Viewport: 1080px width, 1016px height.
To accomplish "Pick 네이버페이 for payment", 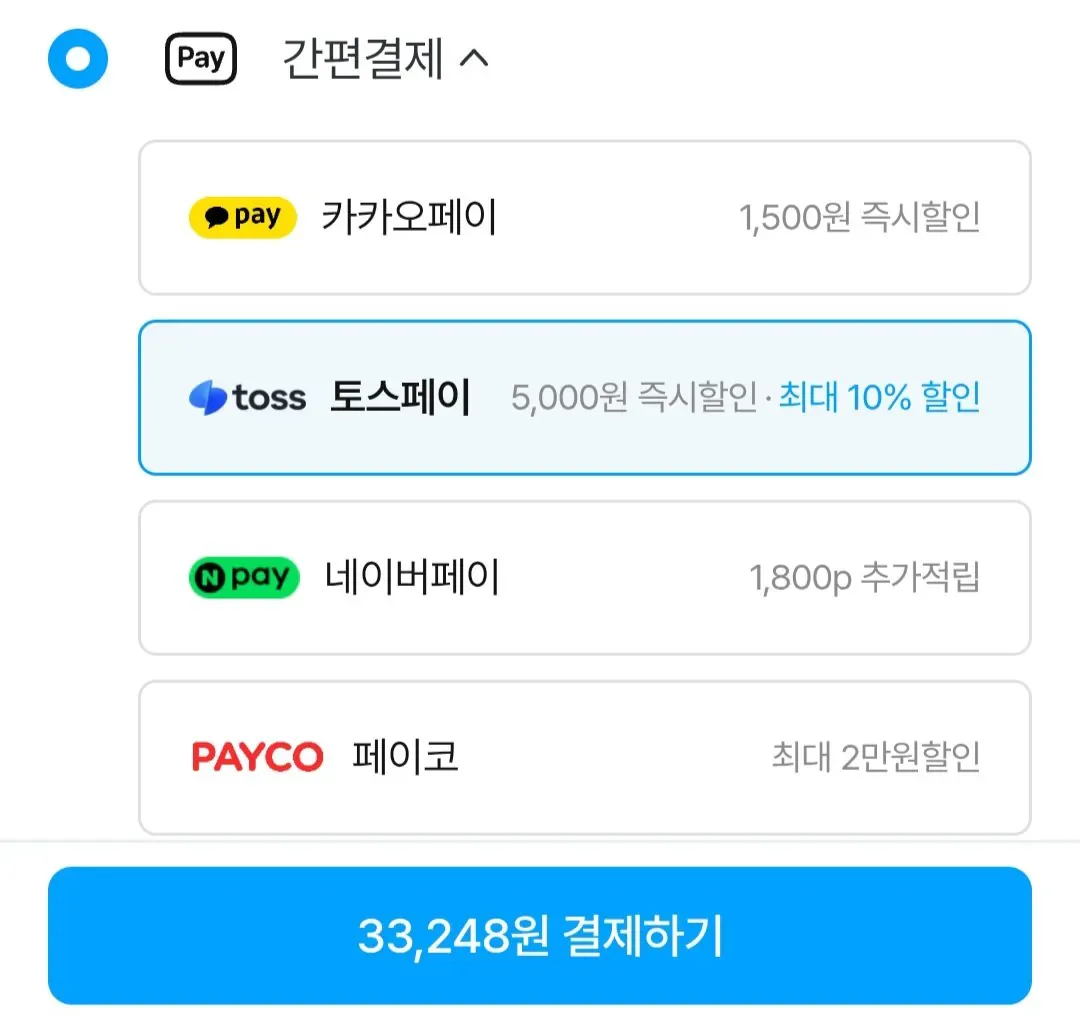I will tap(585, 577).
